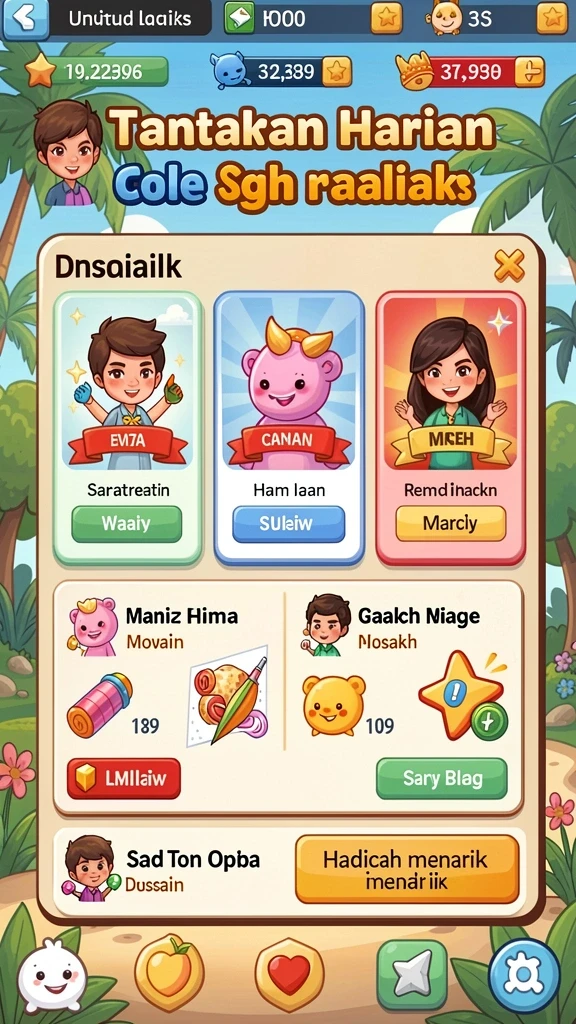
Task: Close the Dnsaiailk dialog with the X
Action: [x=509, y=266]
